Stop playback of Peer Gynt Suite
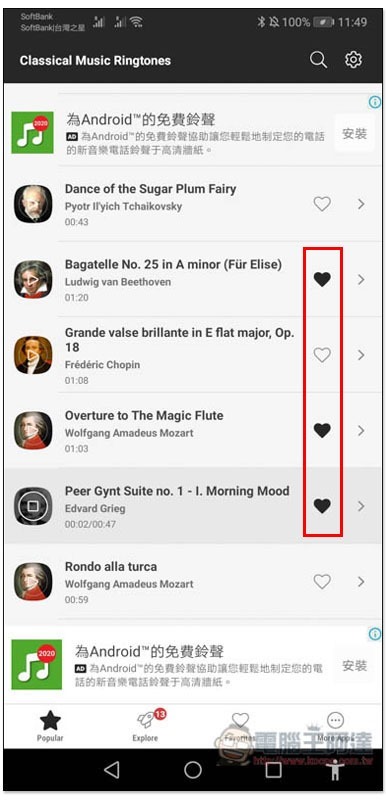The image size is (386, 800). pyautogui.click(x=33, y=506)
